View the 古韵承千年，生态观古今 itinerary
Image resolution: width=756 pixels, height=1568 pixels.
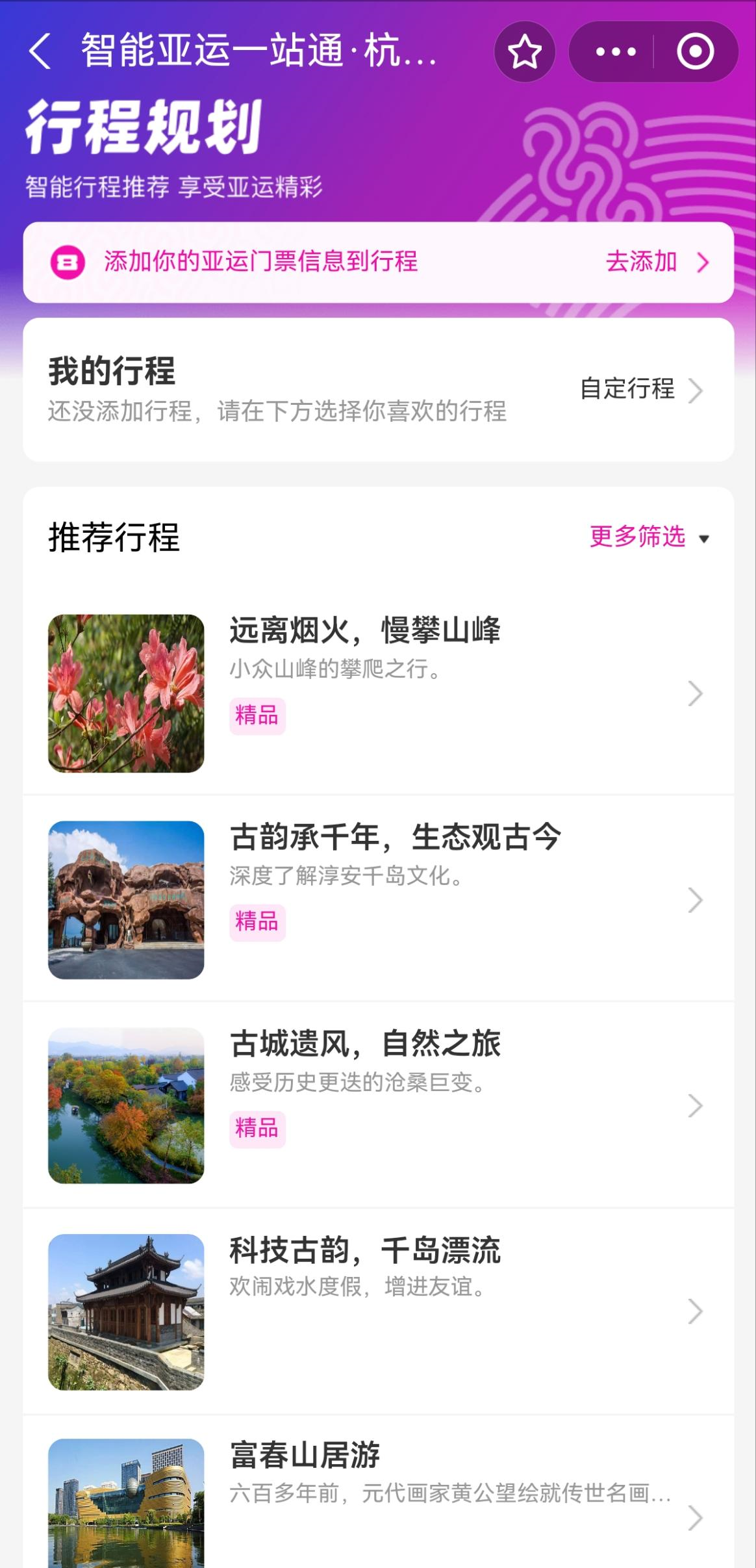pyautogui.click(x=378, y=900)
